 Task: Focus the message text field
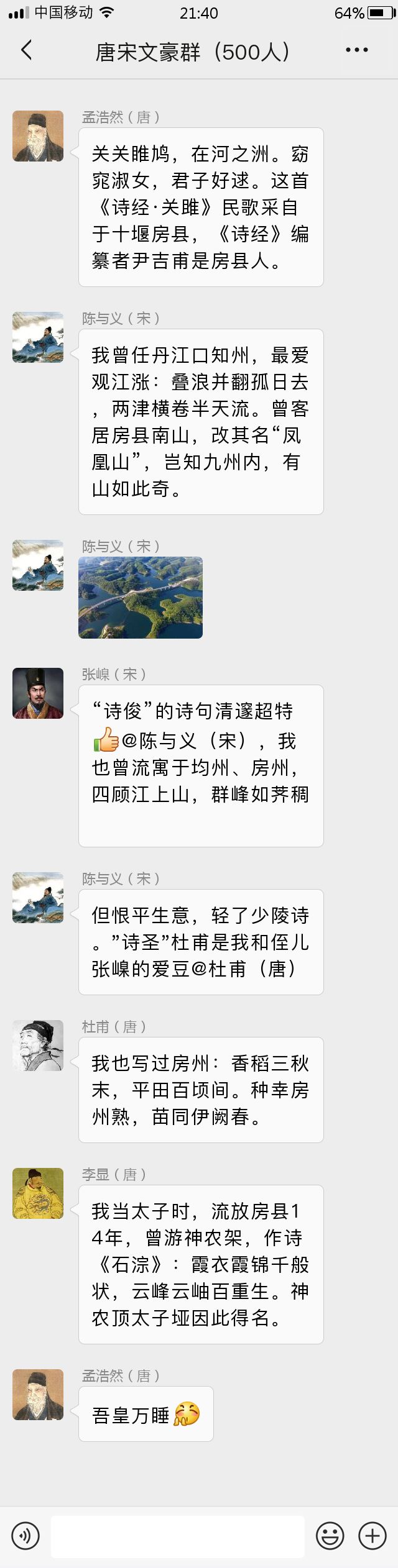pyautogui.click(x=177, y=1536)
